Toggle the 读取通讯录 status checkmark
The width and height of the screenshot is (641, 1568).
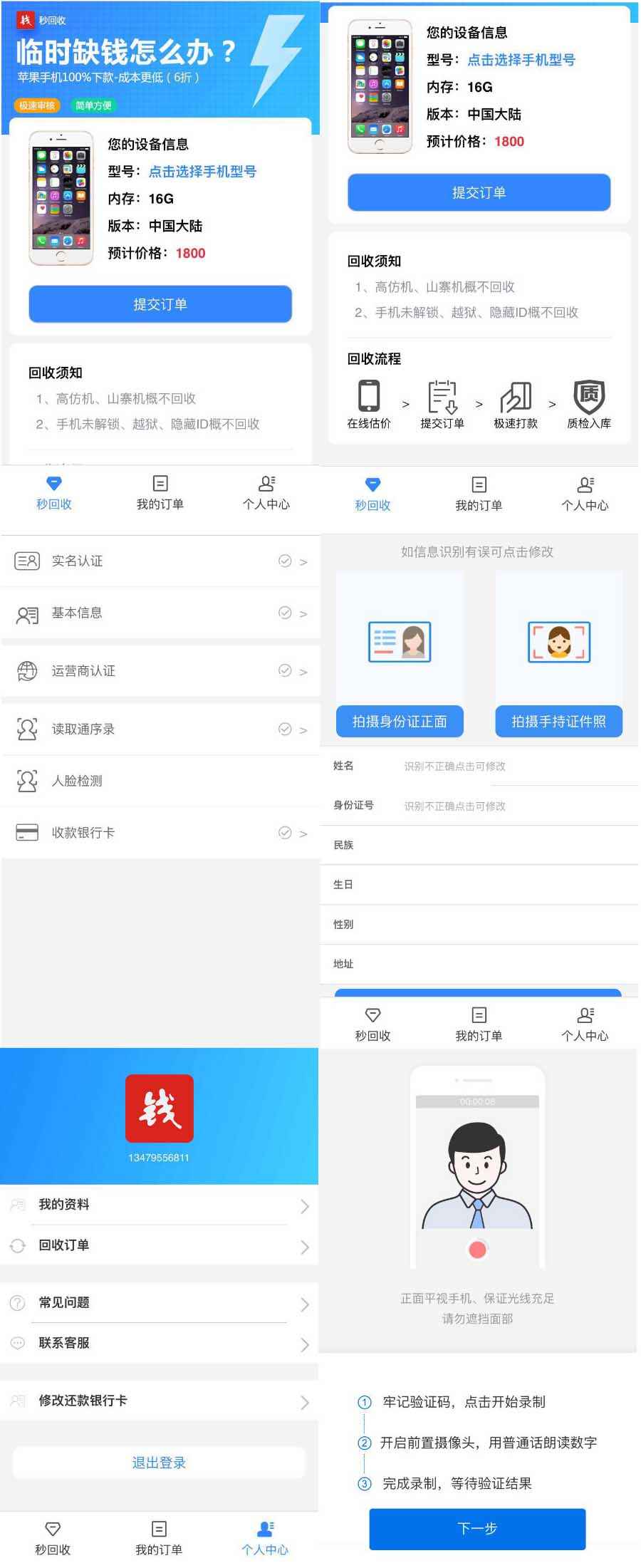tap(284, 730)
